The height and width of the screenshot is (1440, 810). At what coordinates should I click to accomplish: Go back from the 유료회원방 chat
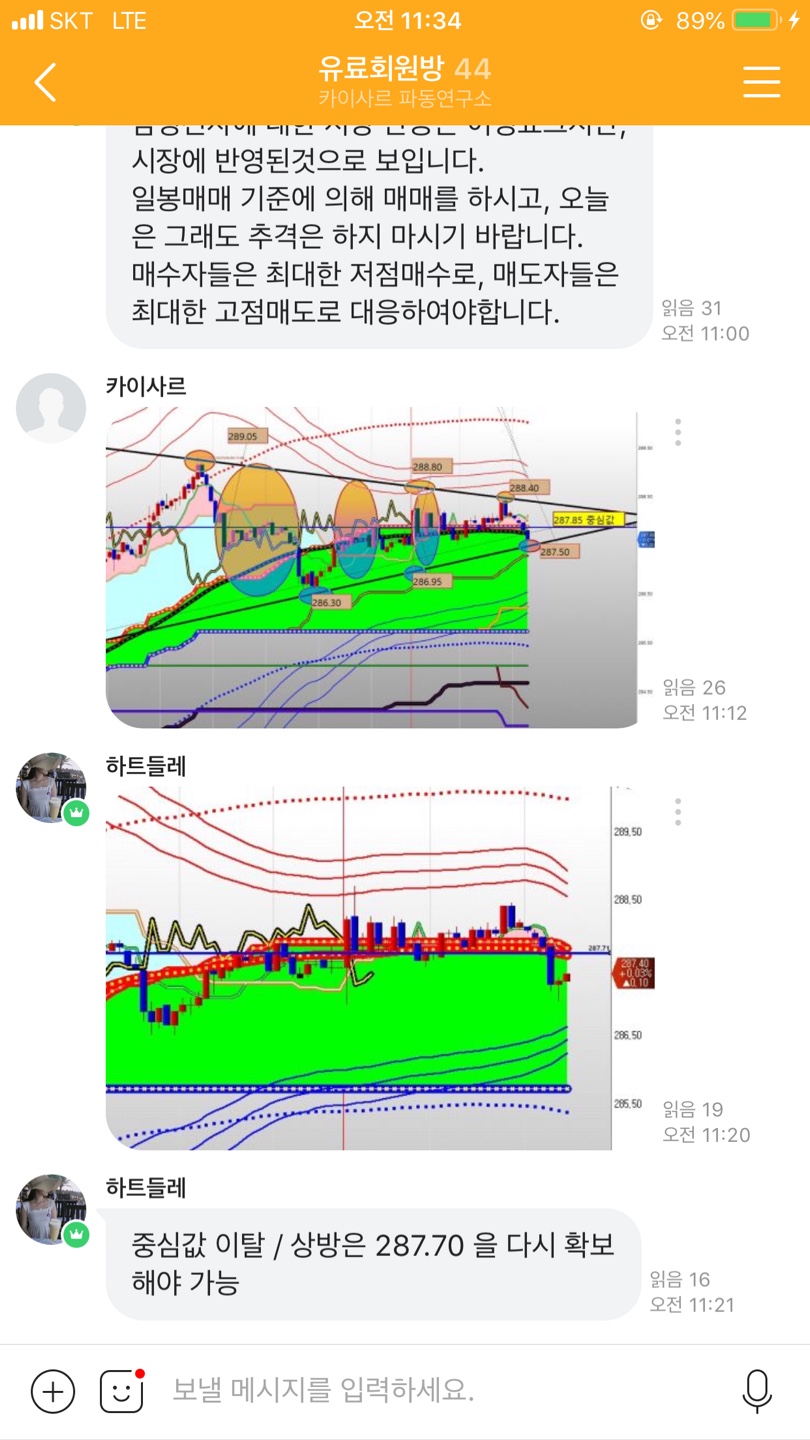46,82
